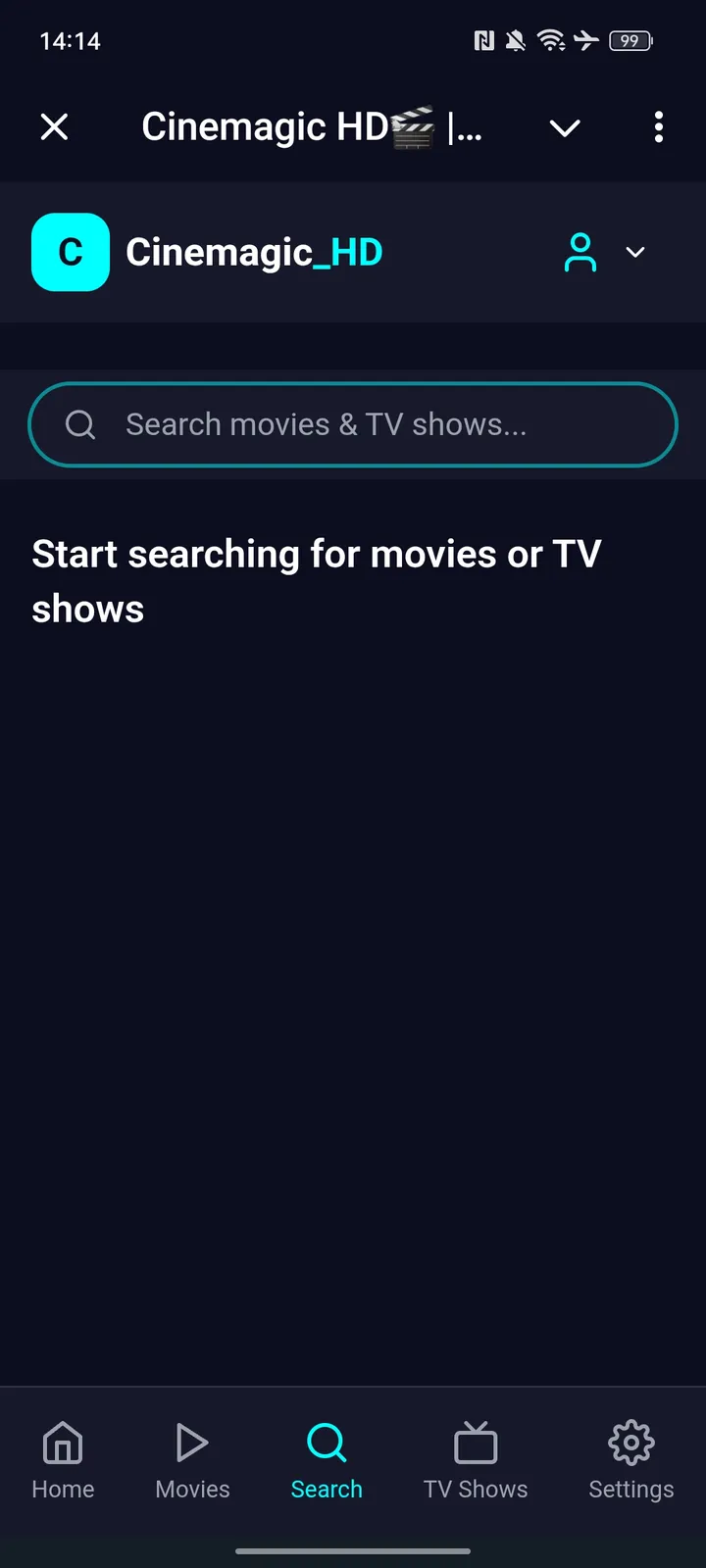Screen dimensions: 706x1568
Task: Open Settings using the gear icon
Action: 630,1442
